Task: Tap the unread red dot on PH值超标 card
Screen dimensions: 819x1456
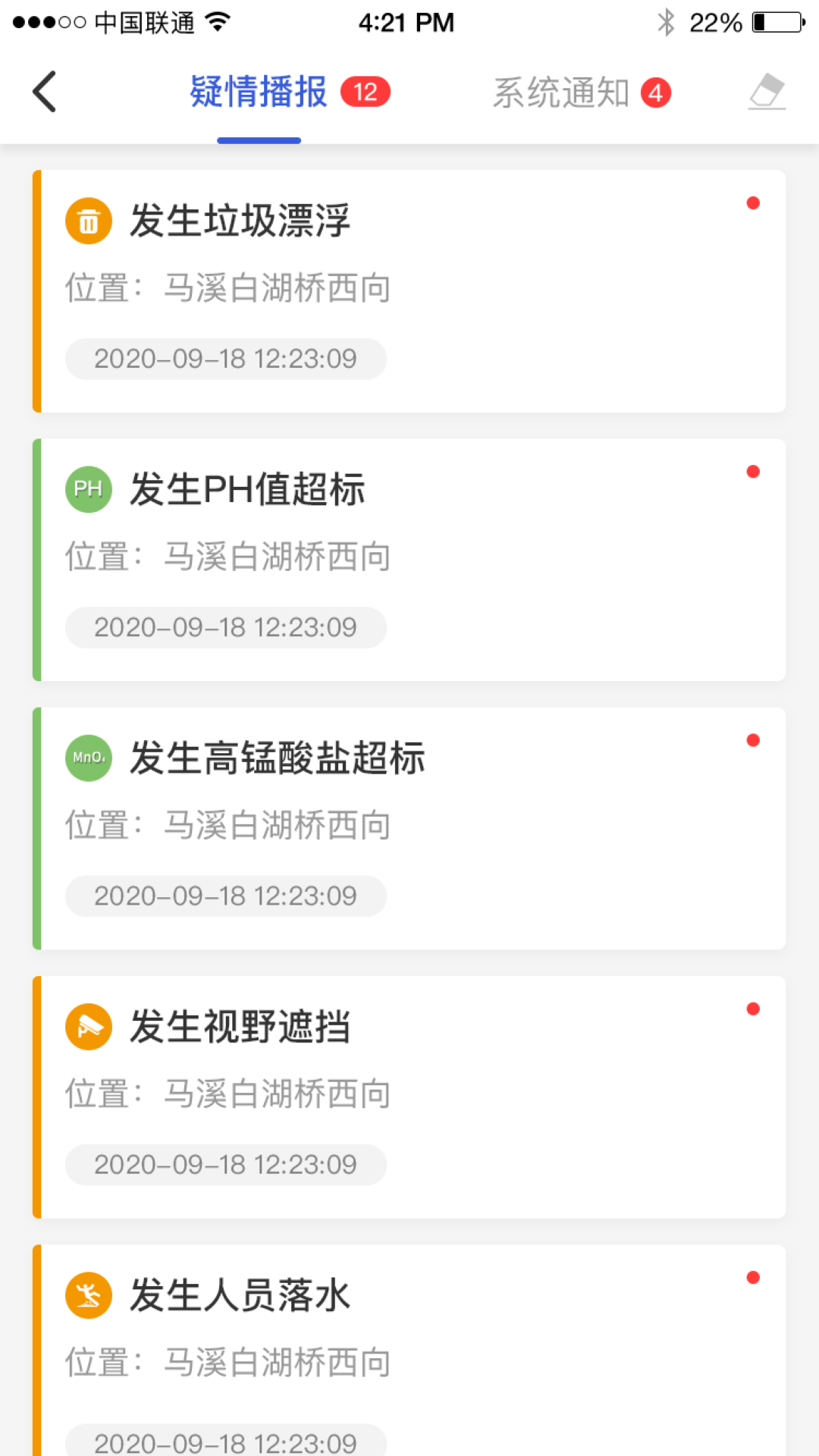Action: click(752, 471)
